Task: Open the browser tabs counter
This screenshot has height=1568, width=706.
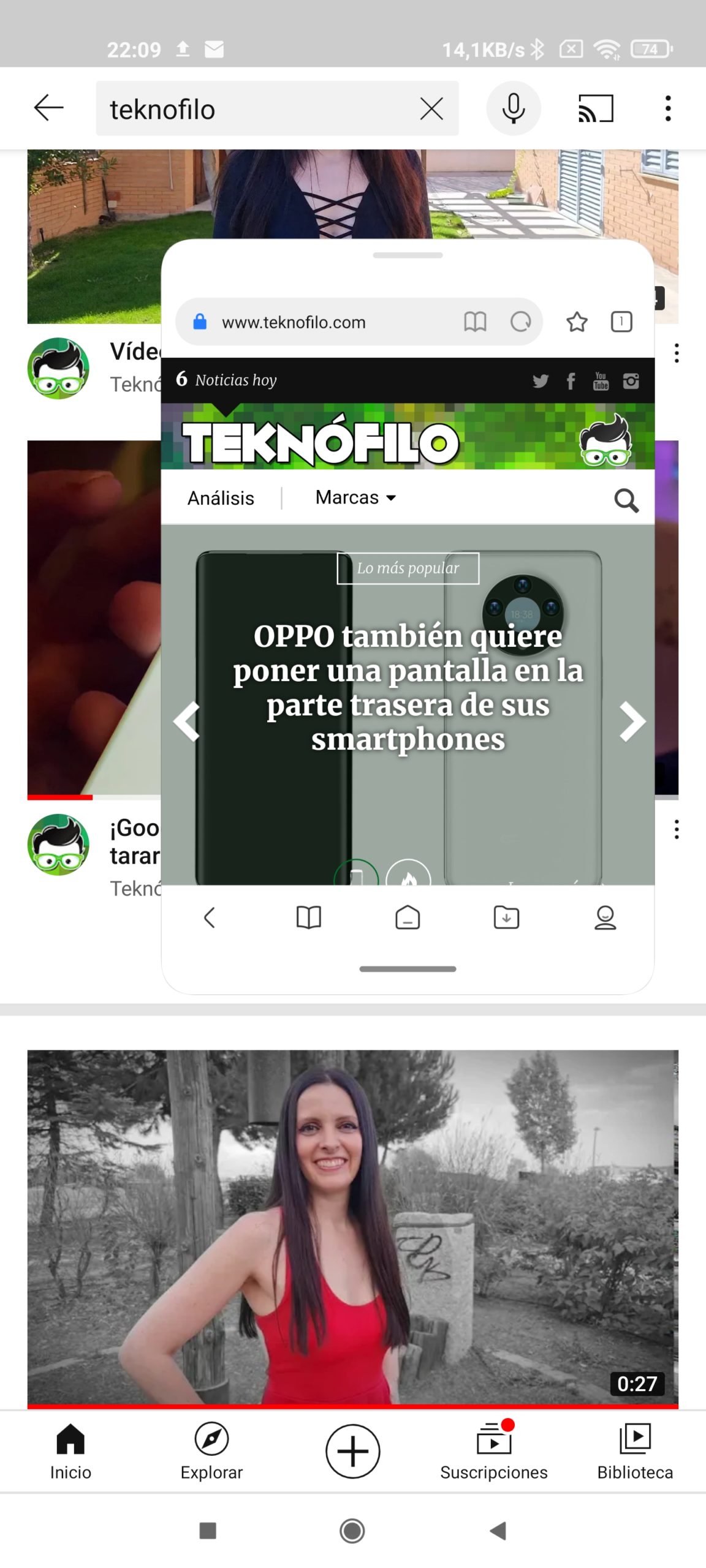Action: 621,322
